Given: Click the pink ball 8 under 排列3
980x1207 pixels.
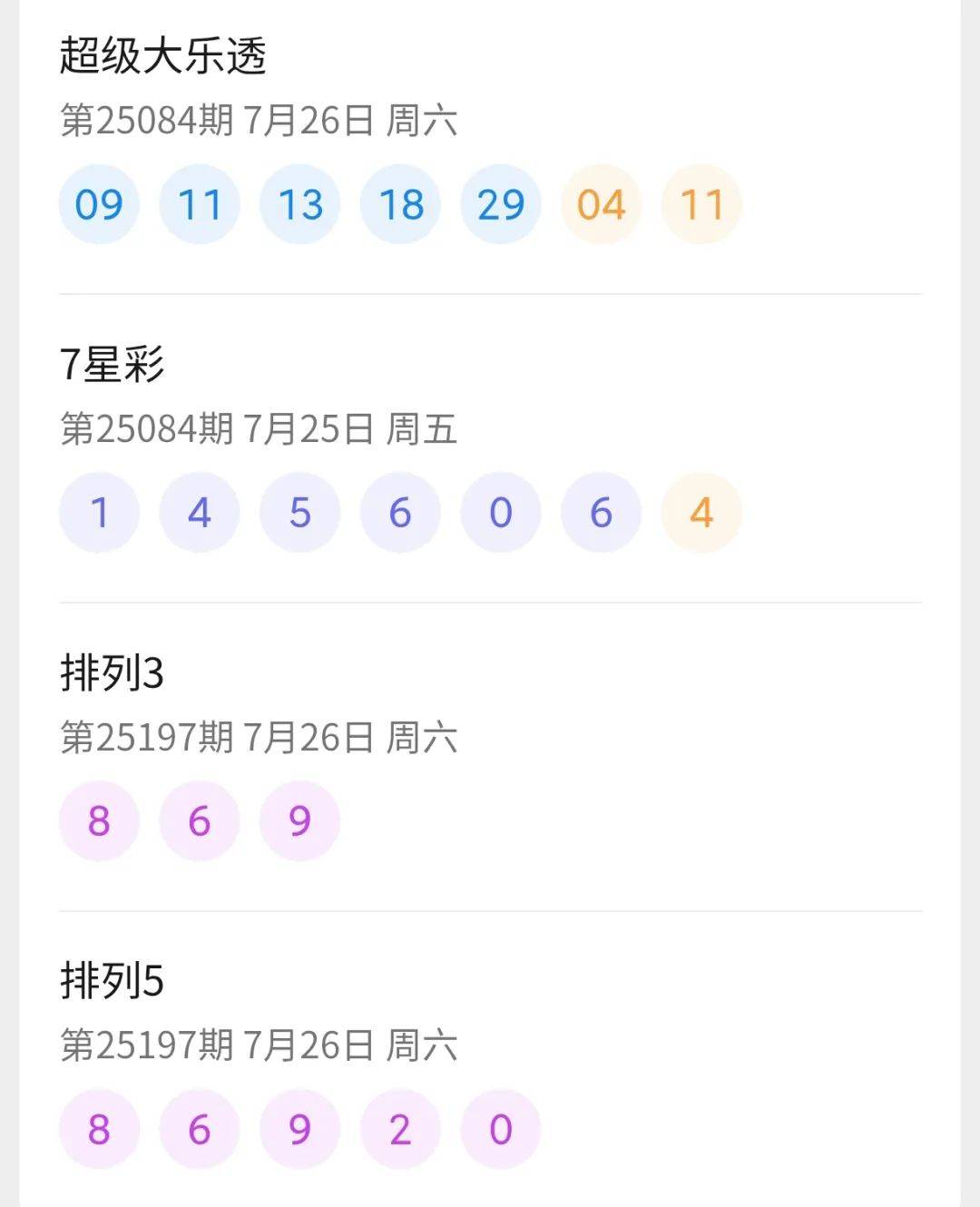Looking at the screenshot, I should point(100,819).
